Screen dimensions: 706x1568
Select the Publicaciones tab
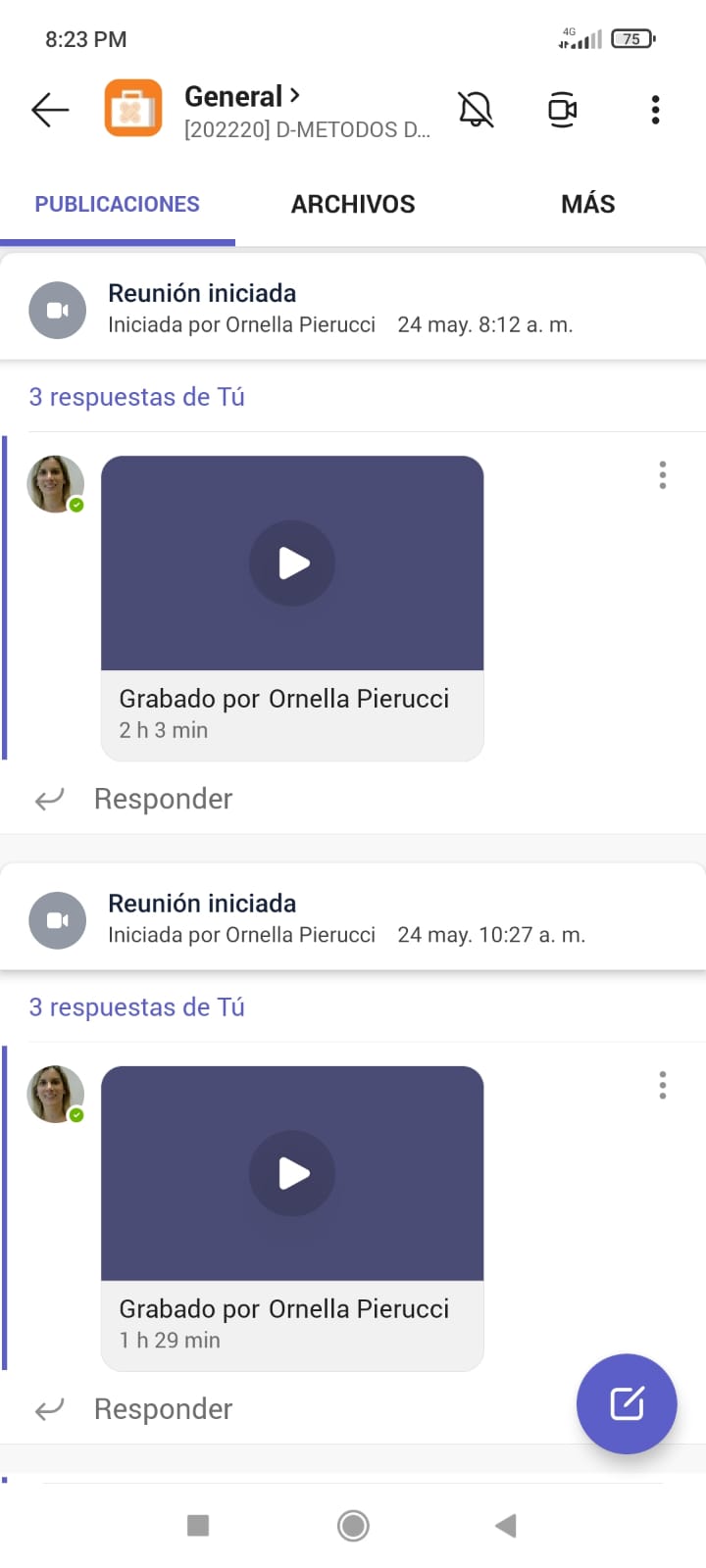pos(117,204)
